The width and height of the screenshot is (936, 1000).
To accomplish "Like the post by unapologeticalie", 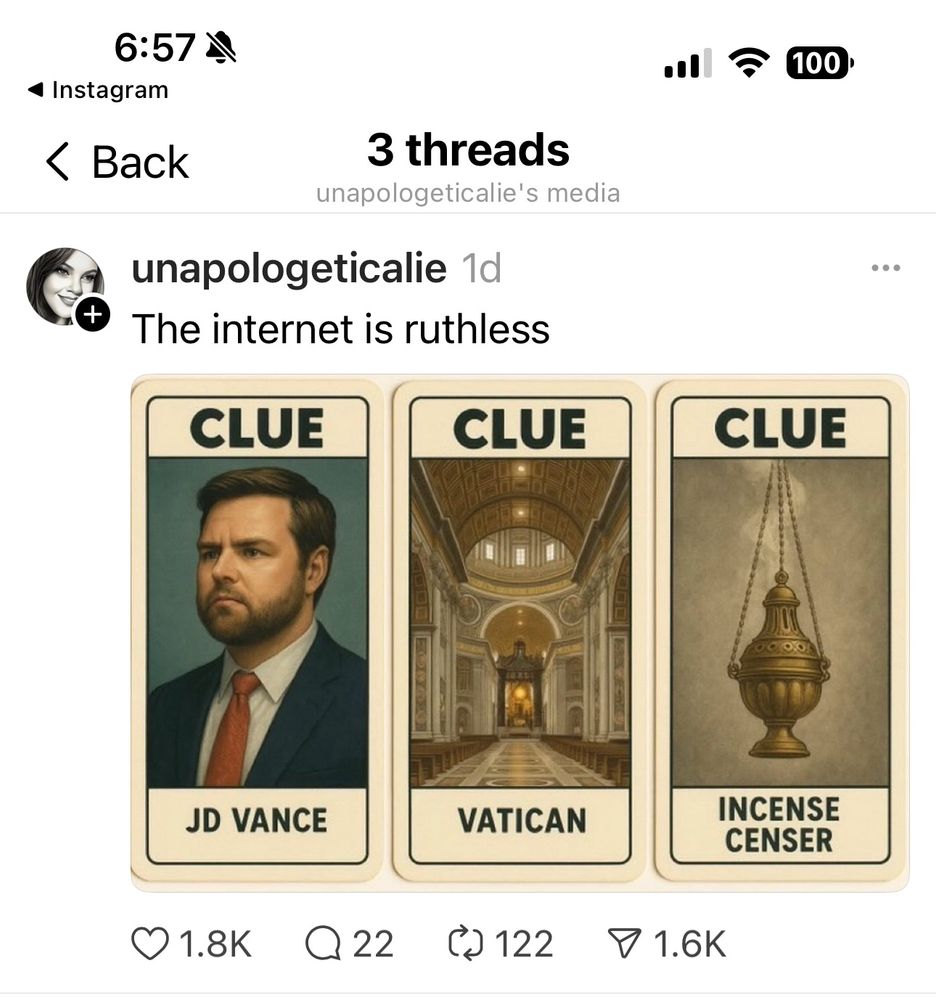I will click(150, 943).
